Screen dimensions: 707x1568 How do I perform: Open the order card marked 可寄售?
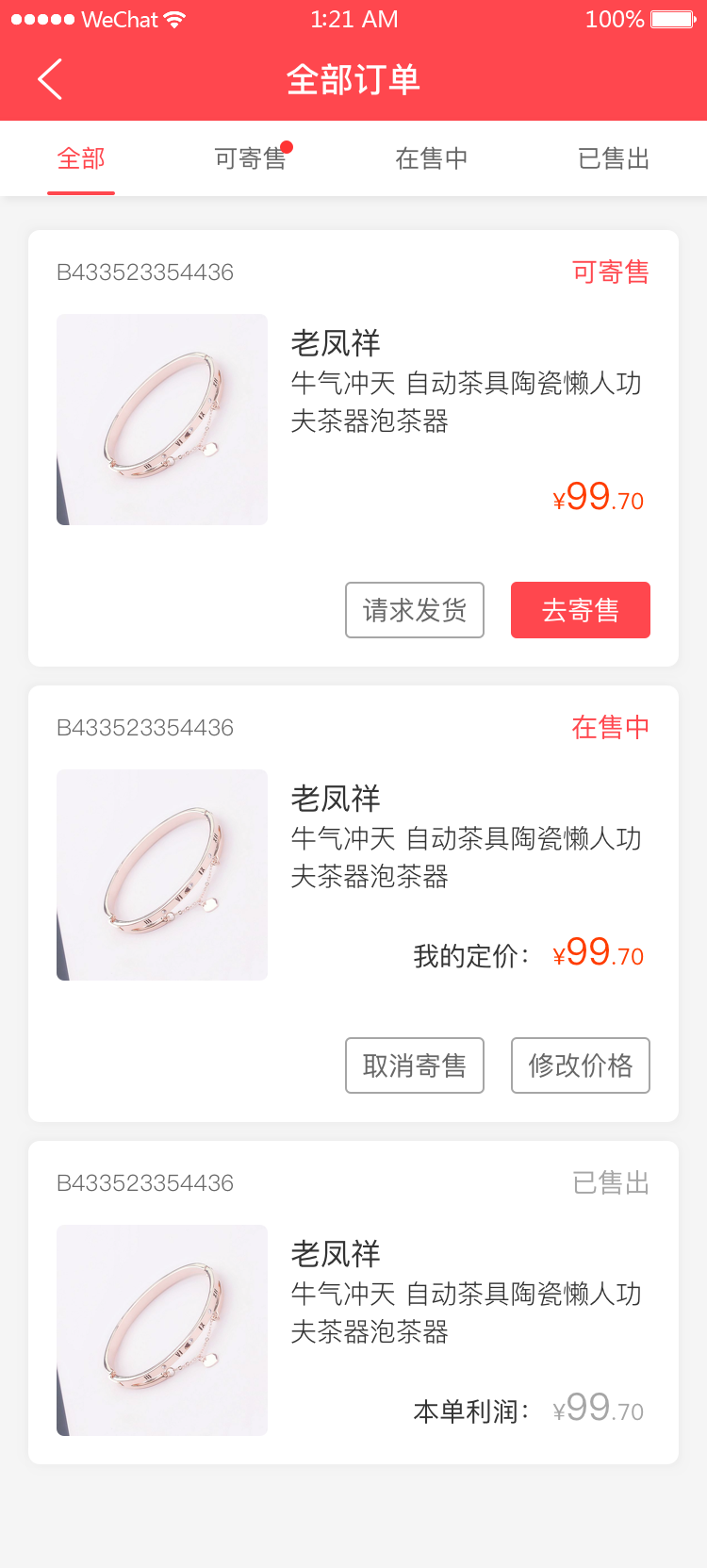(x=353, y=420)
